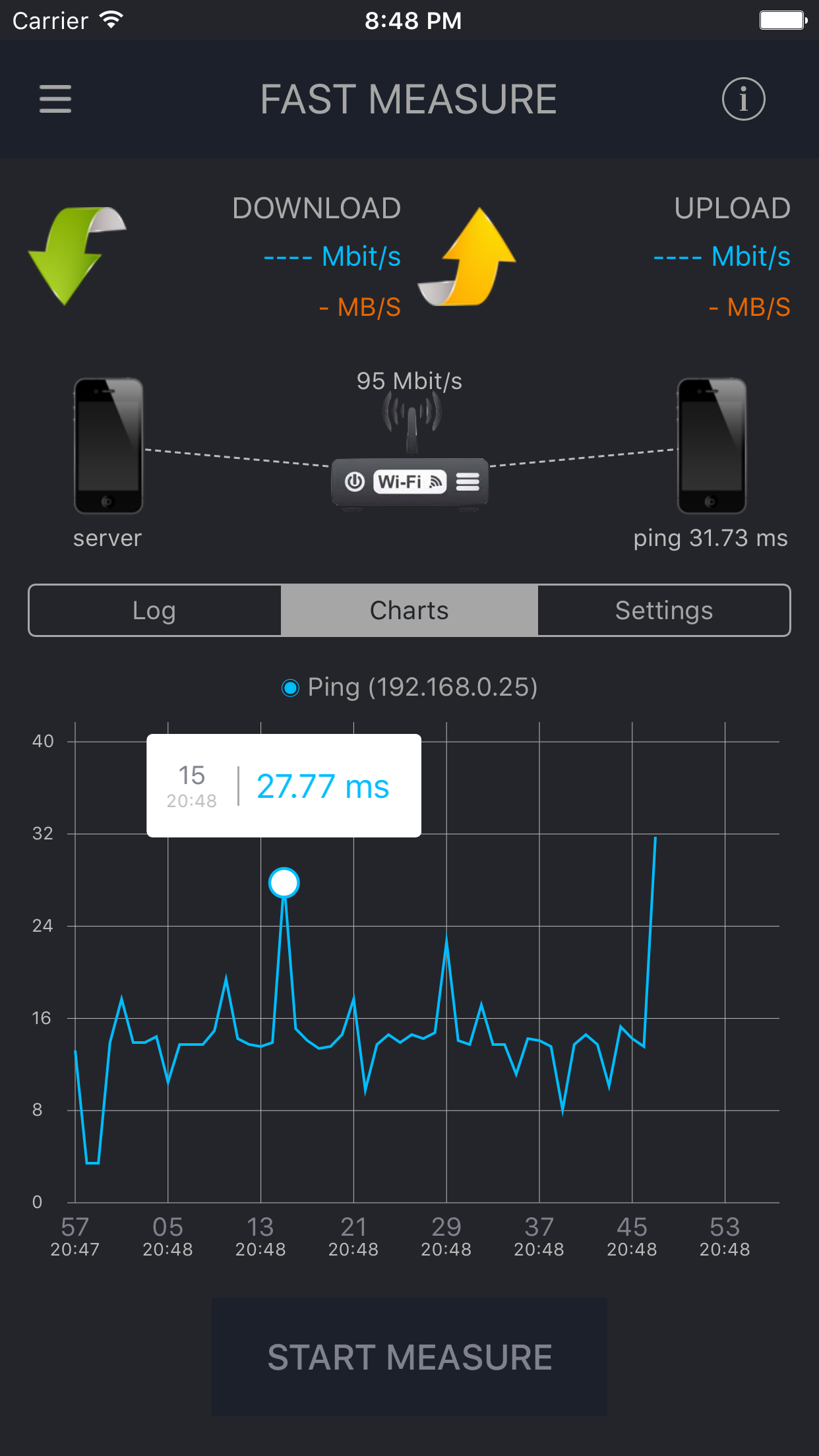819x1456 pixels.
Task: Click the 95 Mbit/s link speed label
Action: [x=410, y=380]
